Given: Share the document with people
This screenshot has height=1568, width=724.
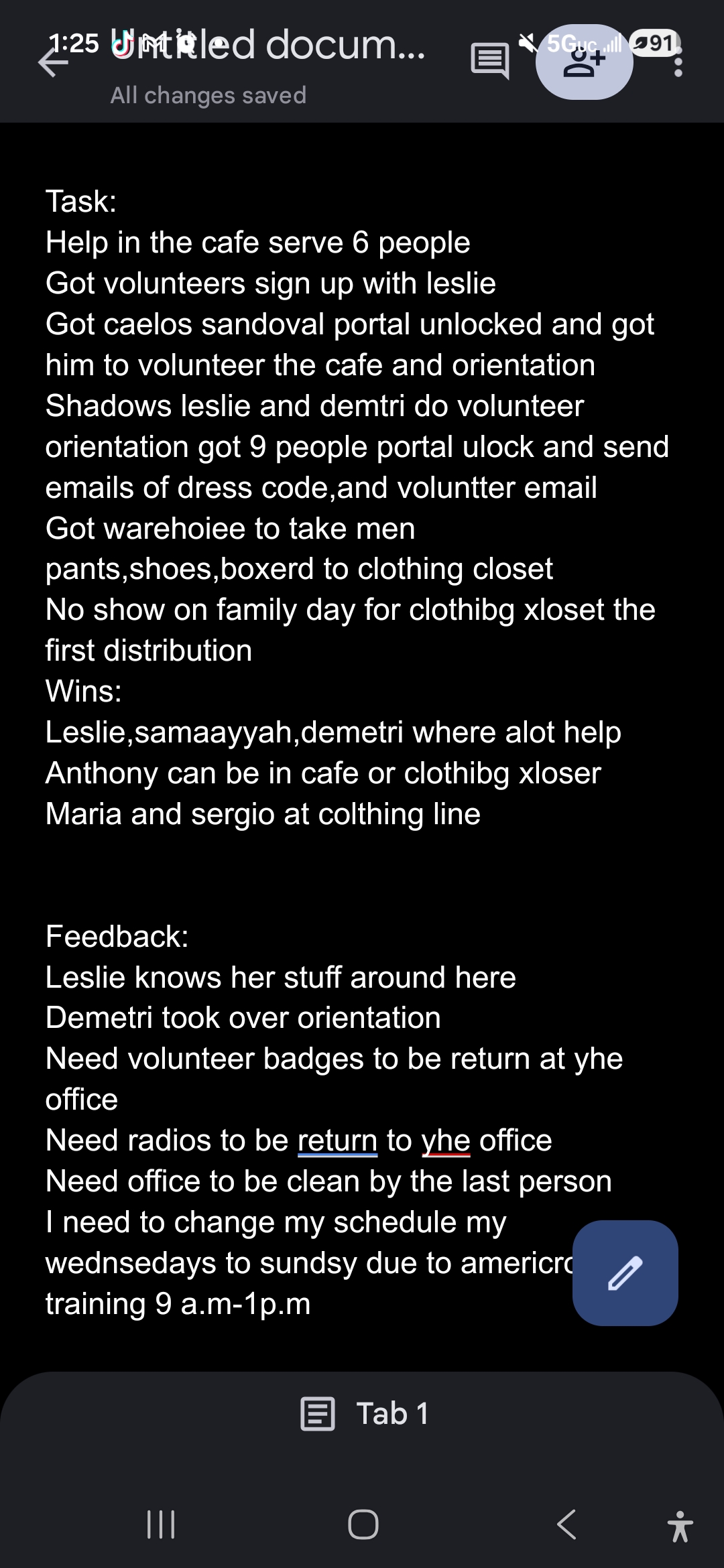Looking at the screenshot, I should coord(584,63).
